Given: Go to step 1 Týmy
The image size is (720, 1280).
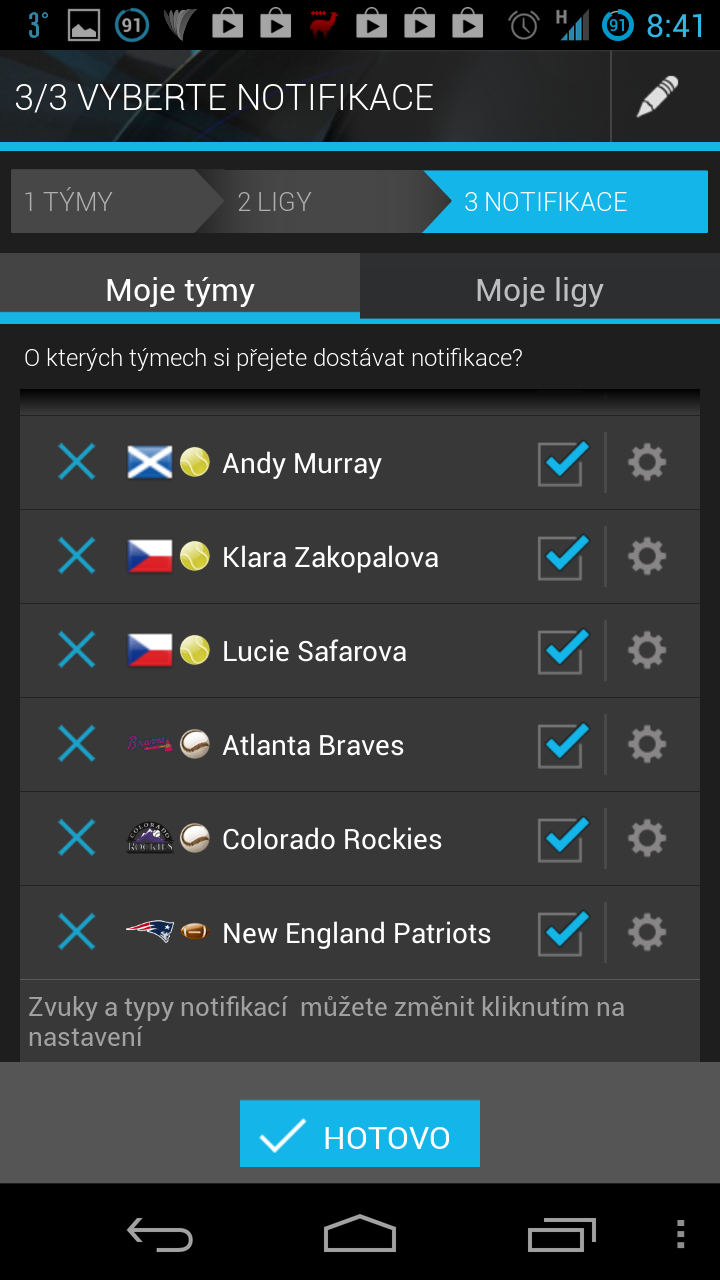Looking at the screenshot, I should point(112,202).
